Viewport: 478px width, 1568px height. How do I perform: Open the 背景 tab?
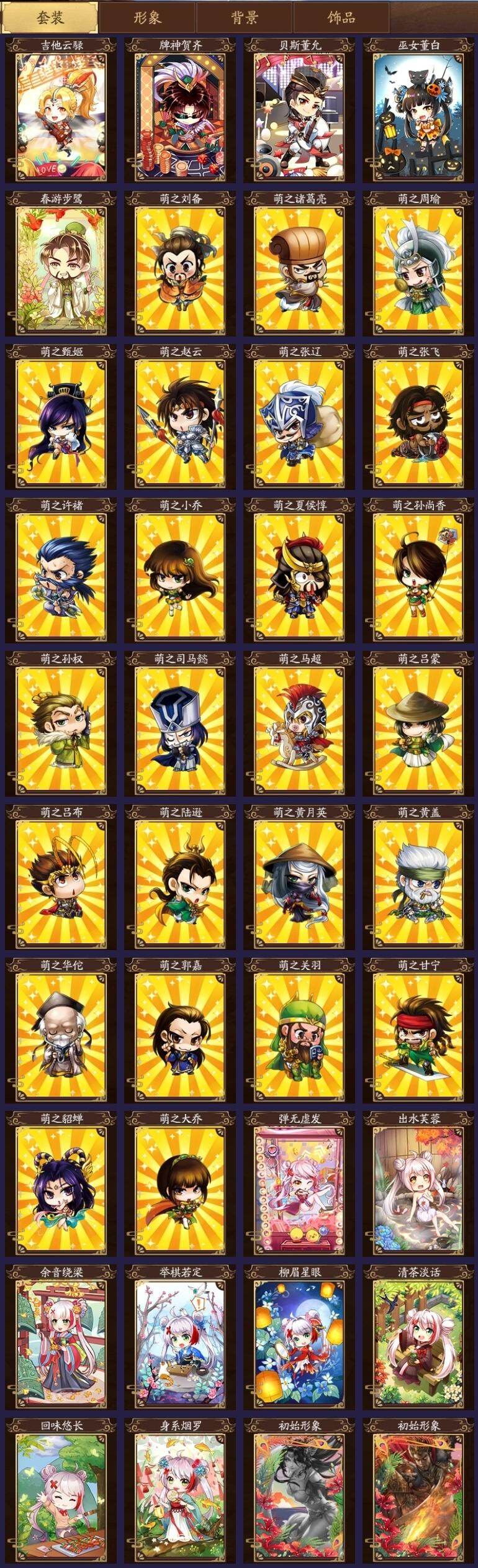click(245, 17)
